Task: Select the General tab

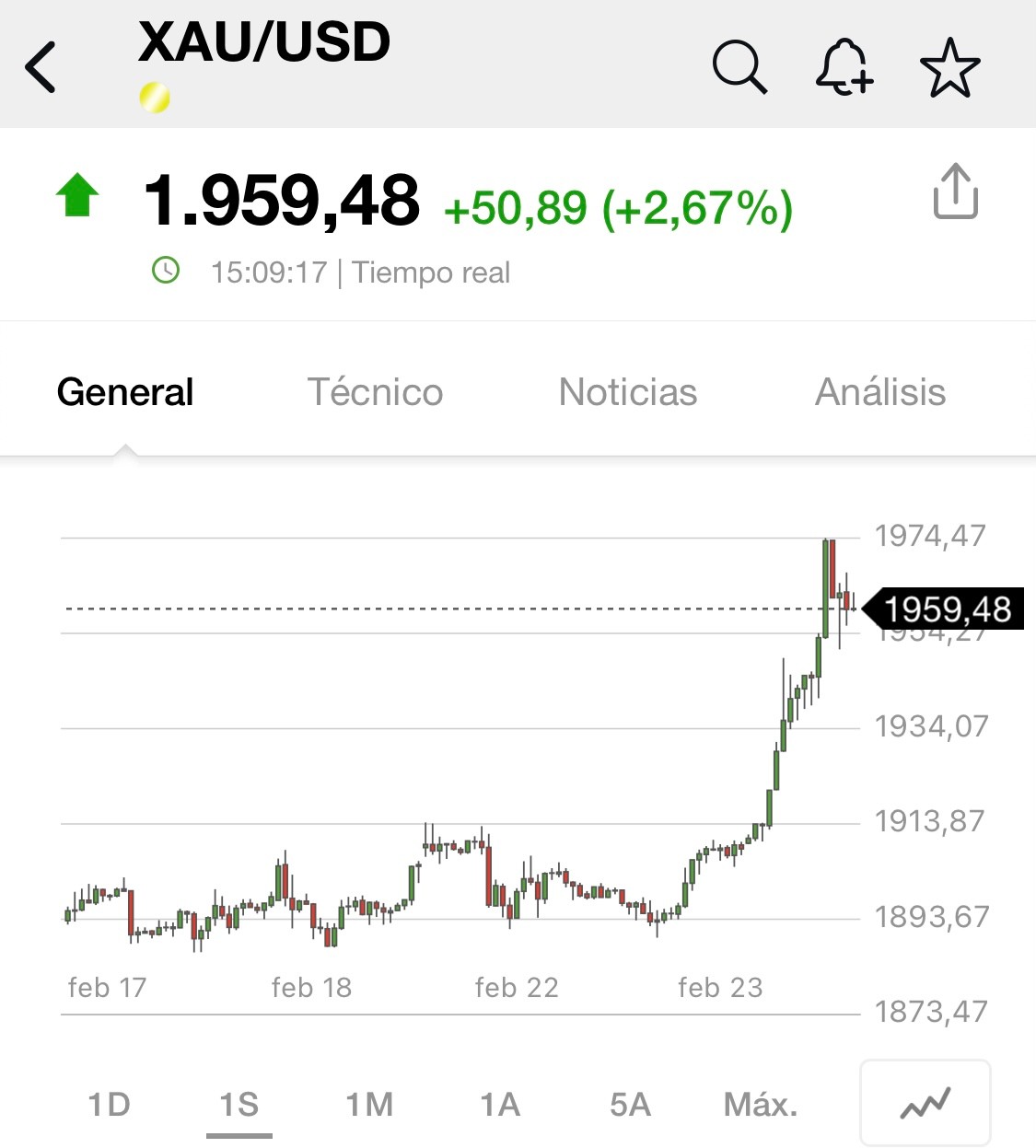Action: (x=125, y=392)
